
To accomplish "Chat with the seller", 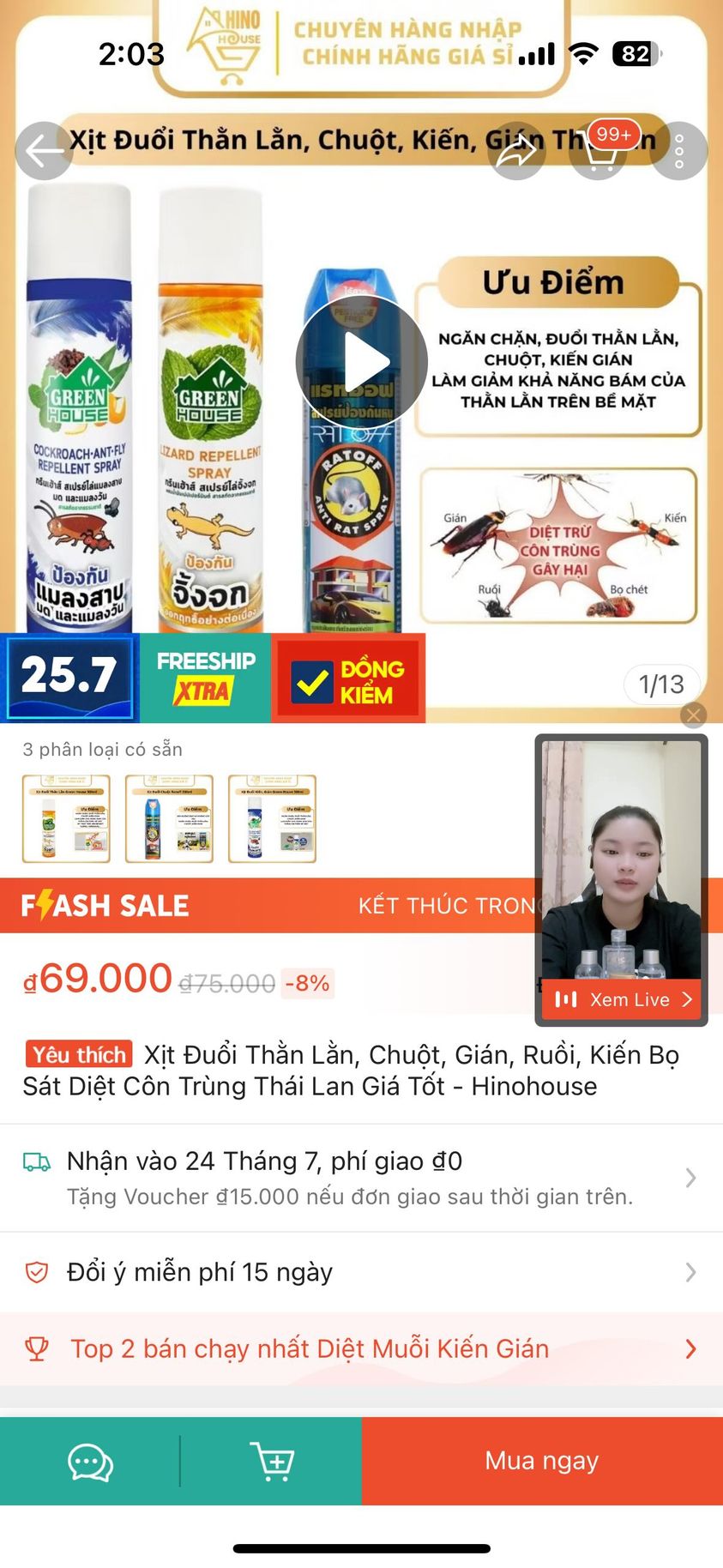I will click(x=90, y=1461).
